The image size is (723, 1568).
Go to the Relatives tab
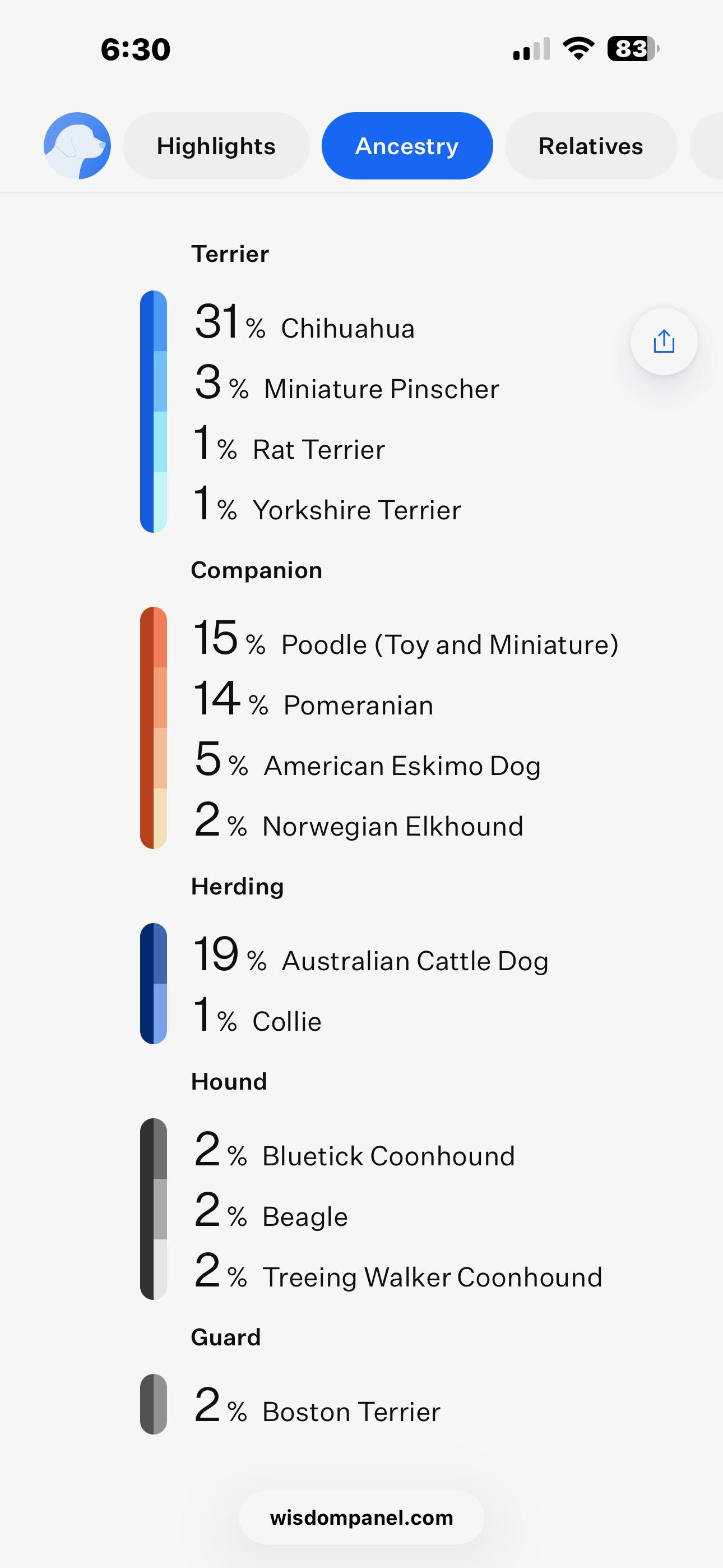click(590, 146)
